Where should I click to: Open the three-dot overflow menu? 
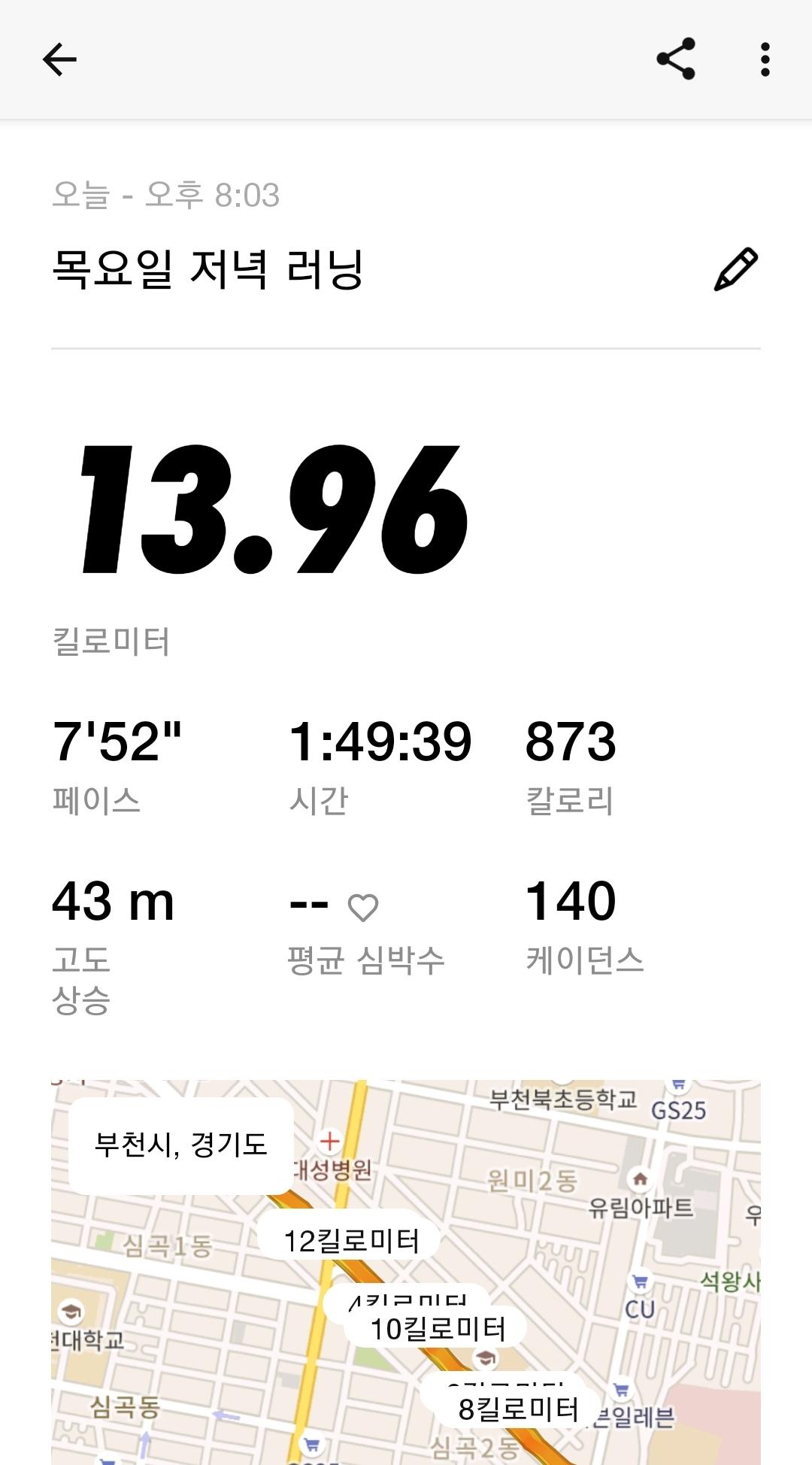[x=765, y=59]
